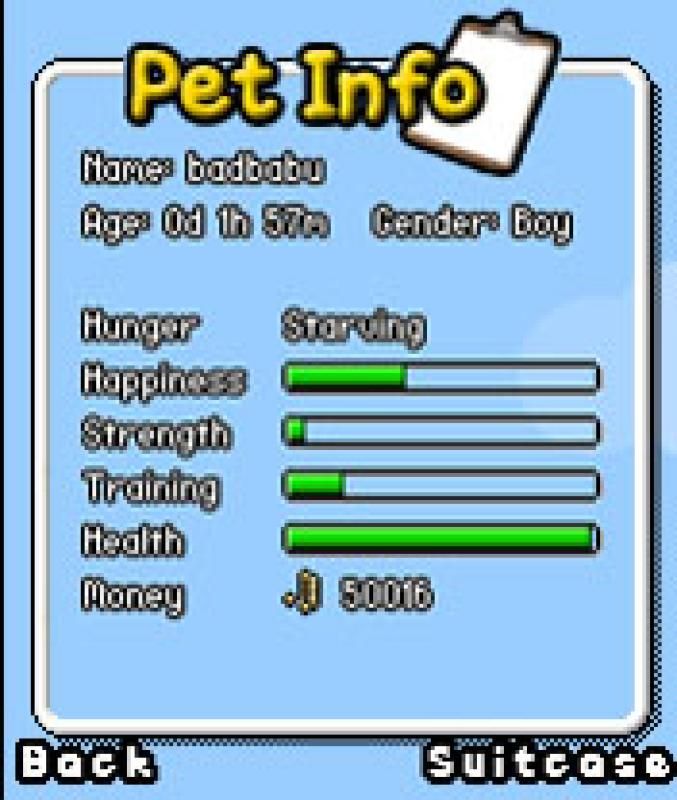
Task: Open the Suitcase
Action: point(547,765)
